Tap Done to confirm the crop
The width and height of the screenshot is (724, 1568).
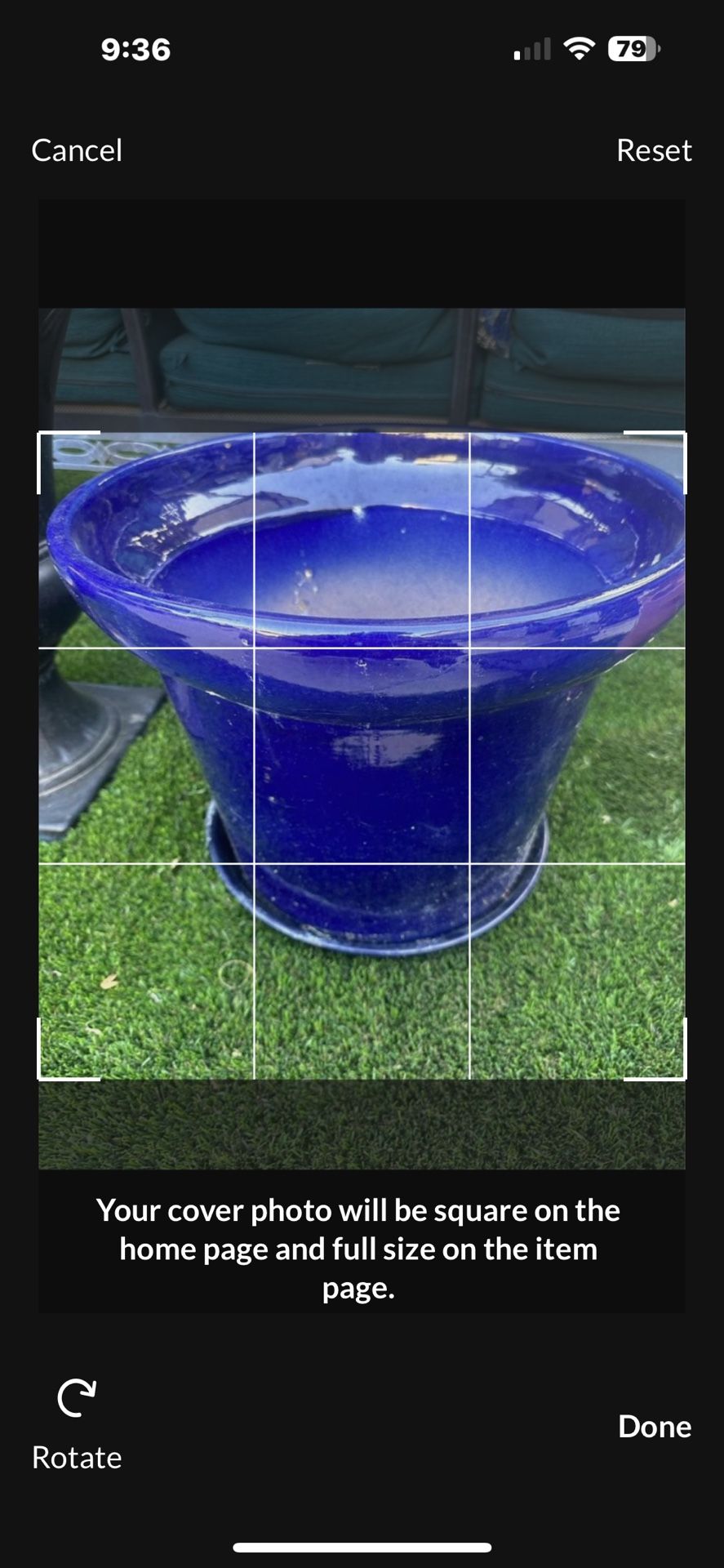pyautogui.click(x=654, y=1427)
